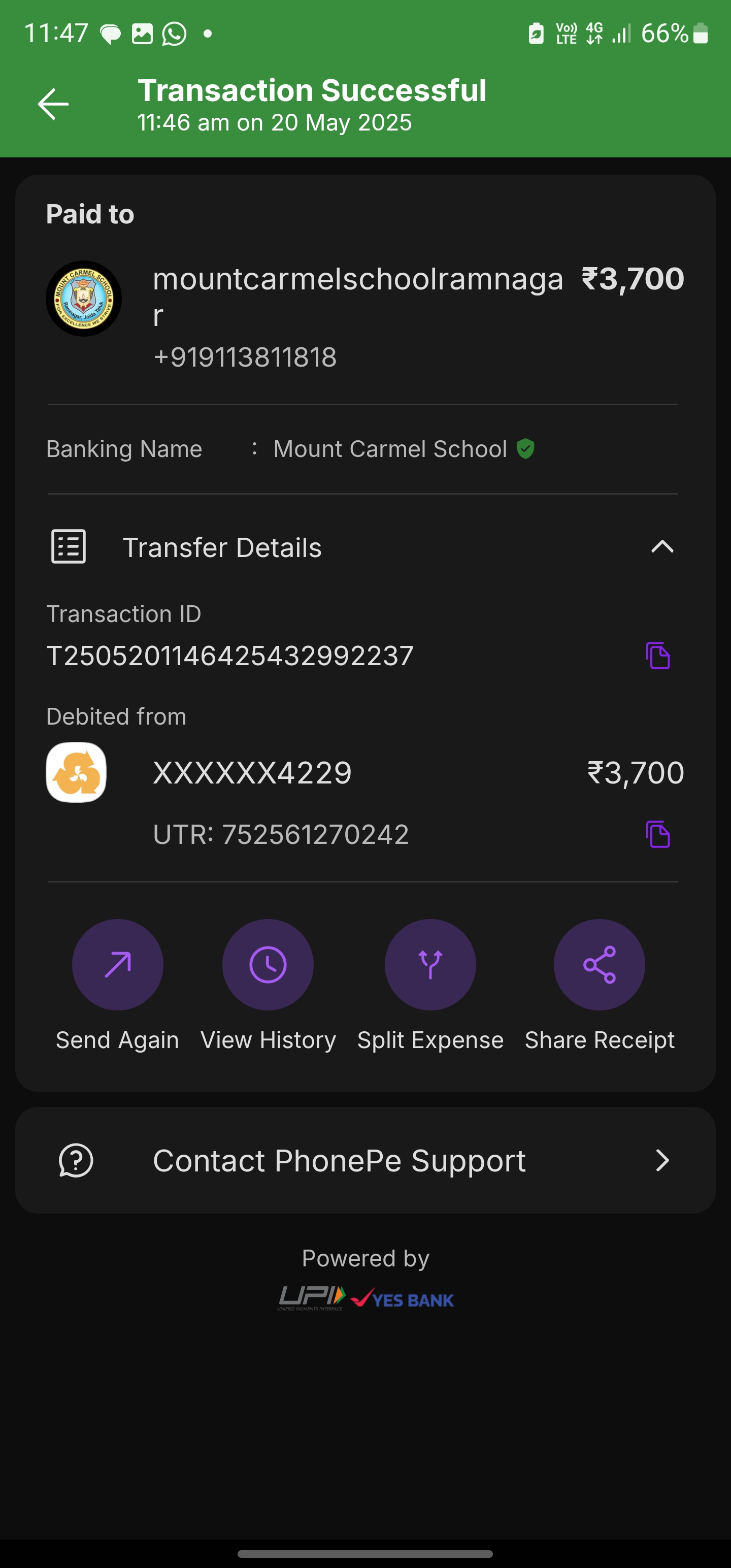Copy the Transaction ID

click(x=658, y=656)
